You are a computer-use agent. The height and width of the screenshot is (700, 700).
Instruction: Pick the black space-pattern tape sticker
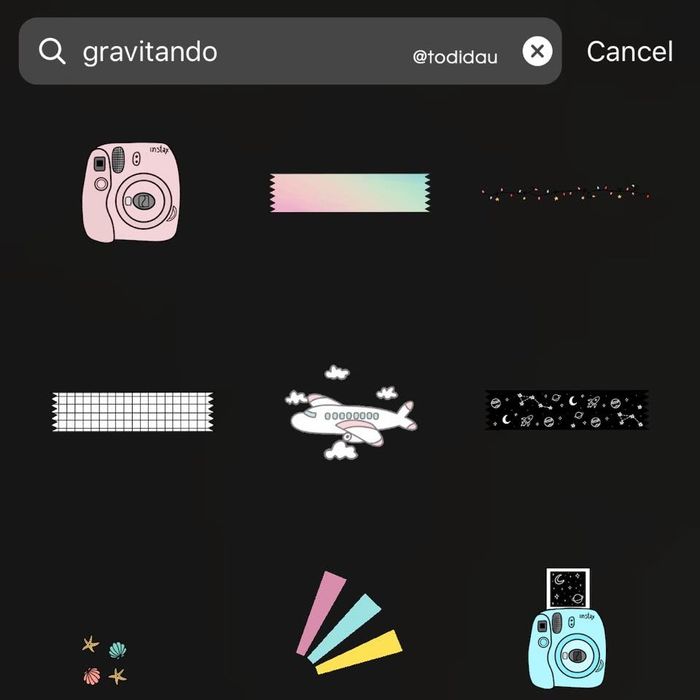point(566,410)
